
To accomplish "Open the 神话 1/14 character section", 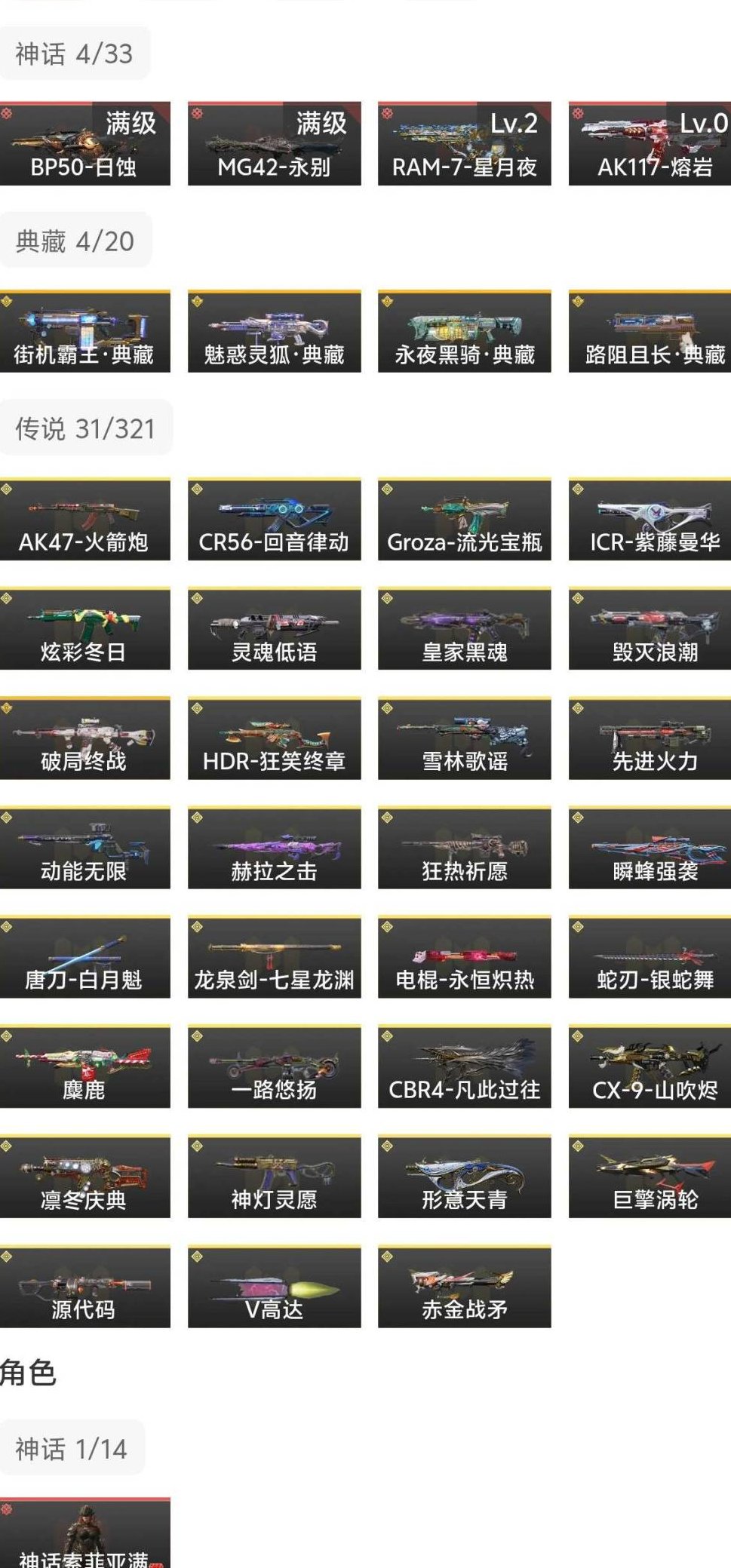I will 72,1447.
